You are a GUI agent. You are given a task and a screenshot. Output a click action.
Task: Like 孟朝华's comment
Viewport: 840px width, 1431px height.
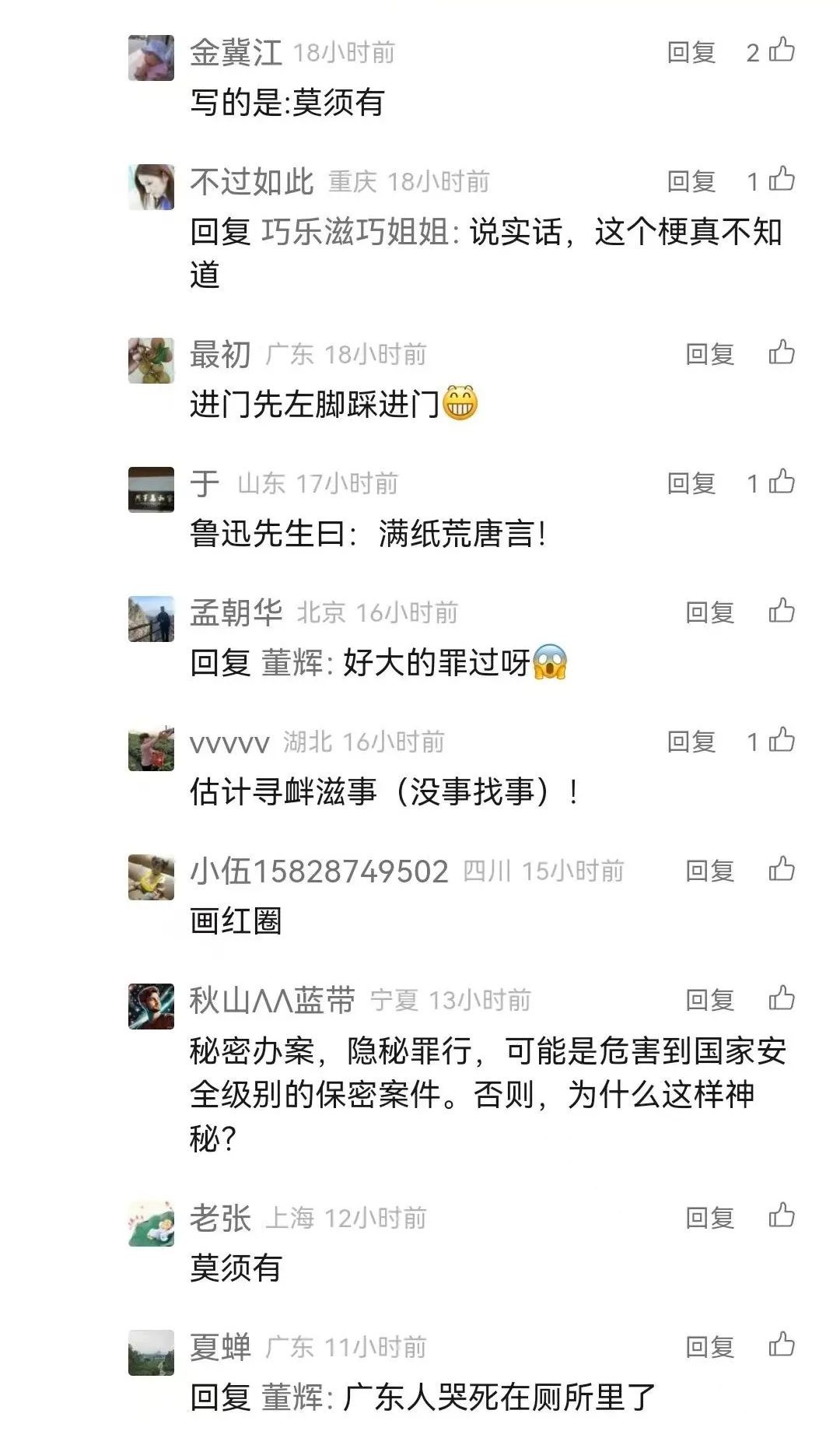coord(781,612)
